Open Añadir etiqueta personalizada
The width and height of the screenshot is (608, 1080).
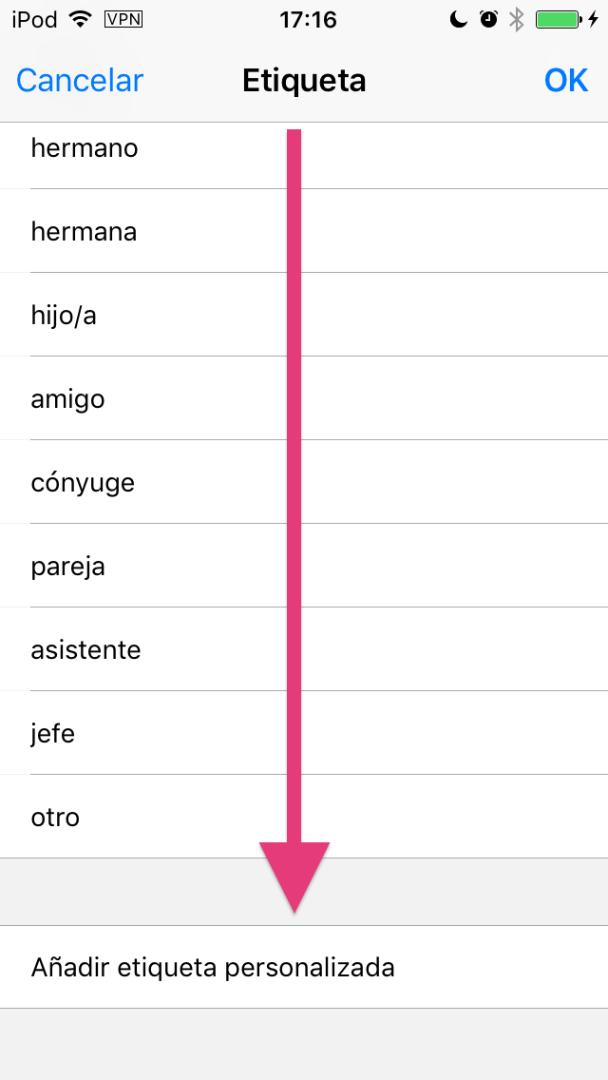click(x=304, y=967)
